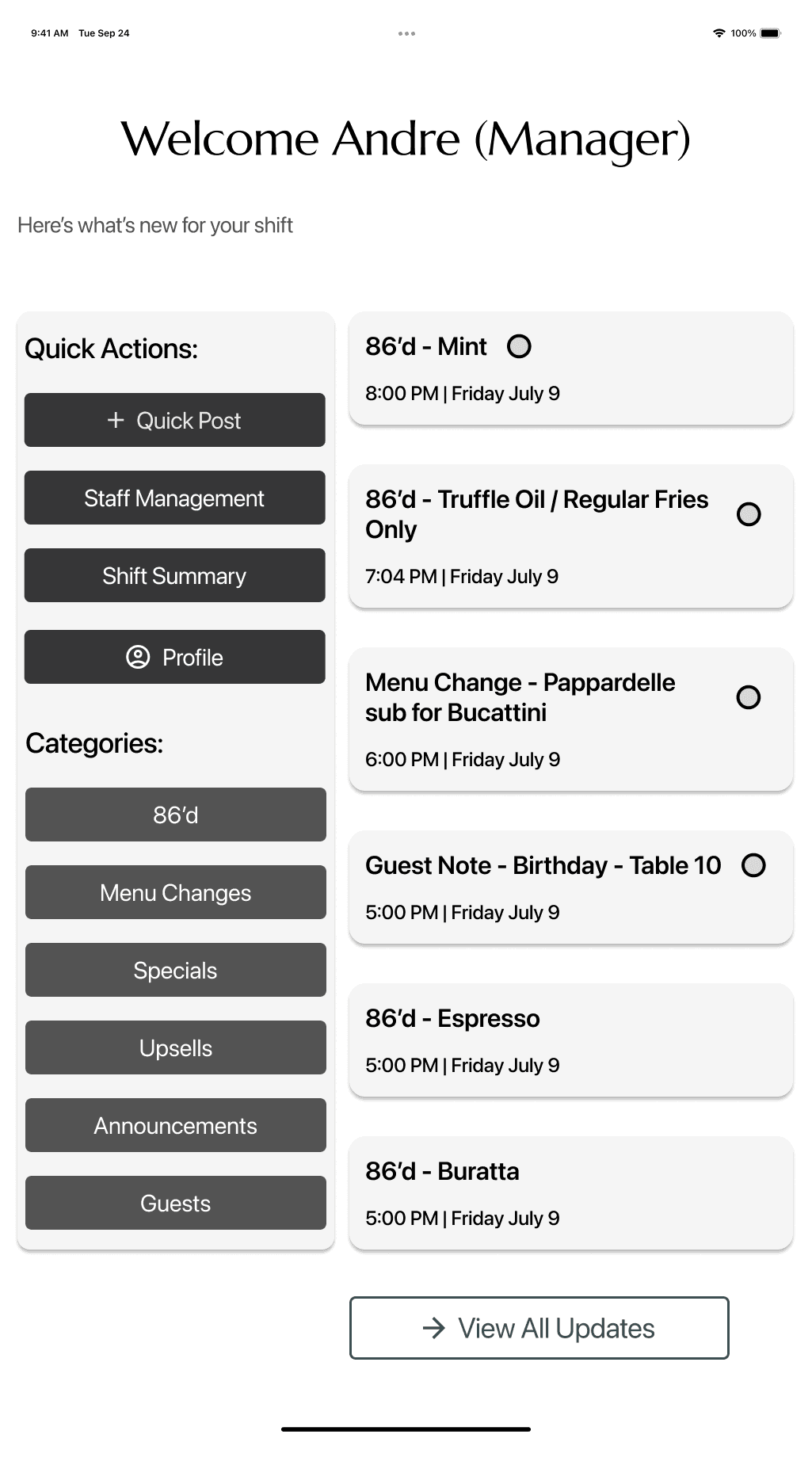
Task: Open the Guests category
Action: pos(175,1203)
